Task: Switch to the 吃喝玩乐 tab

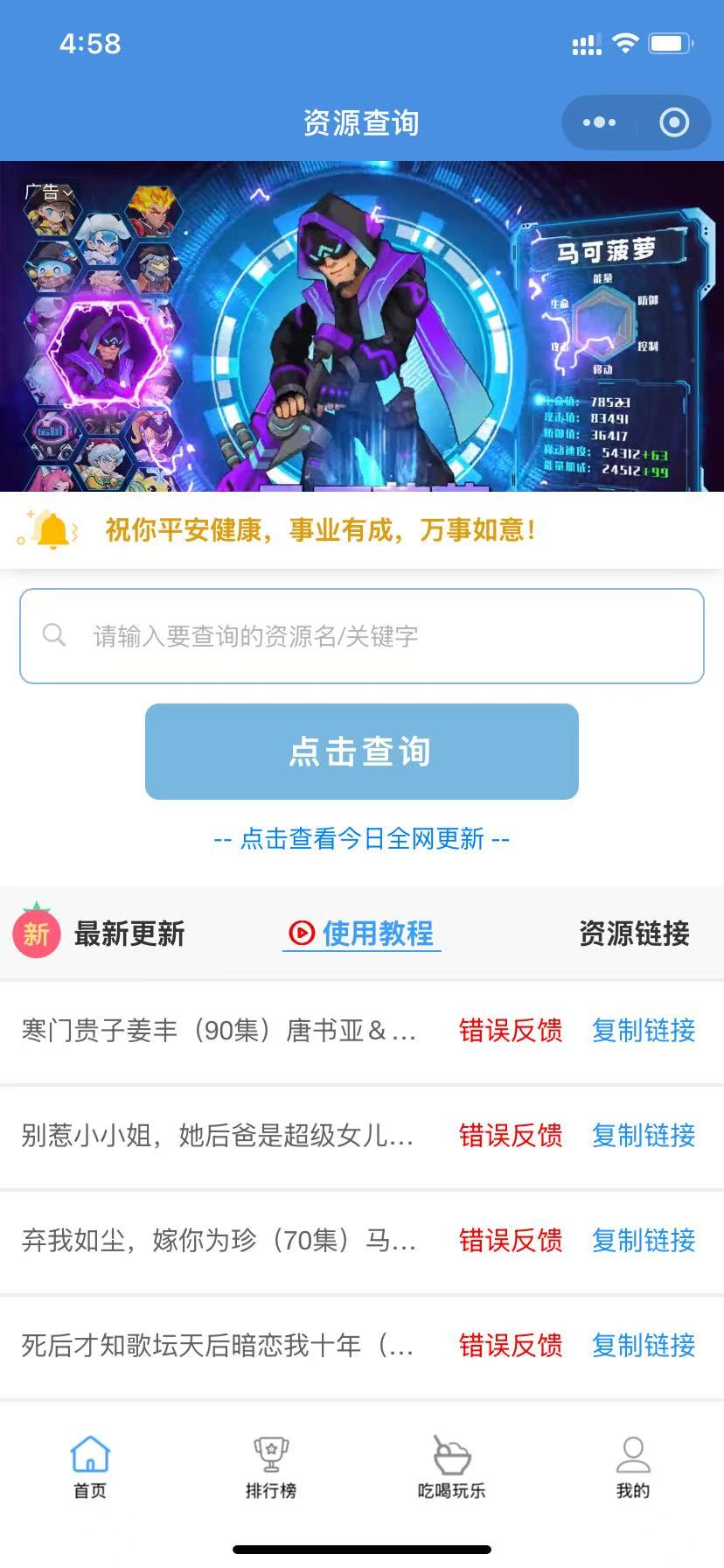Action: [452, 1468]
